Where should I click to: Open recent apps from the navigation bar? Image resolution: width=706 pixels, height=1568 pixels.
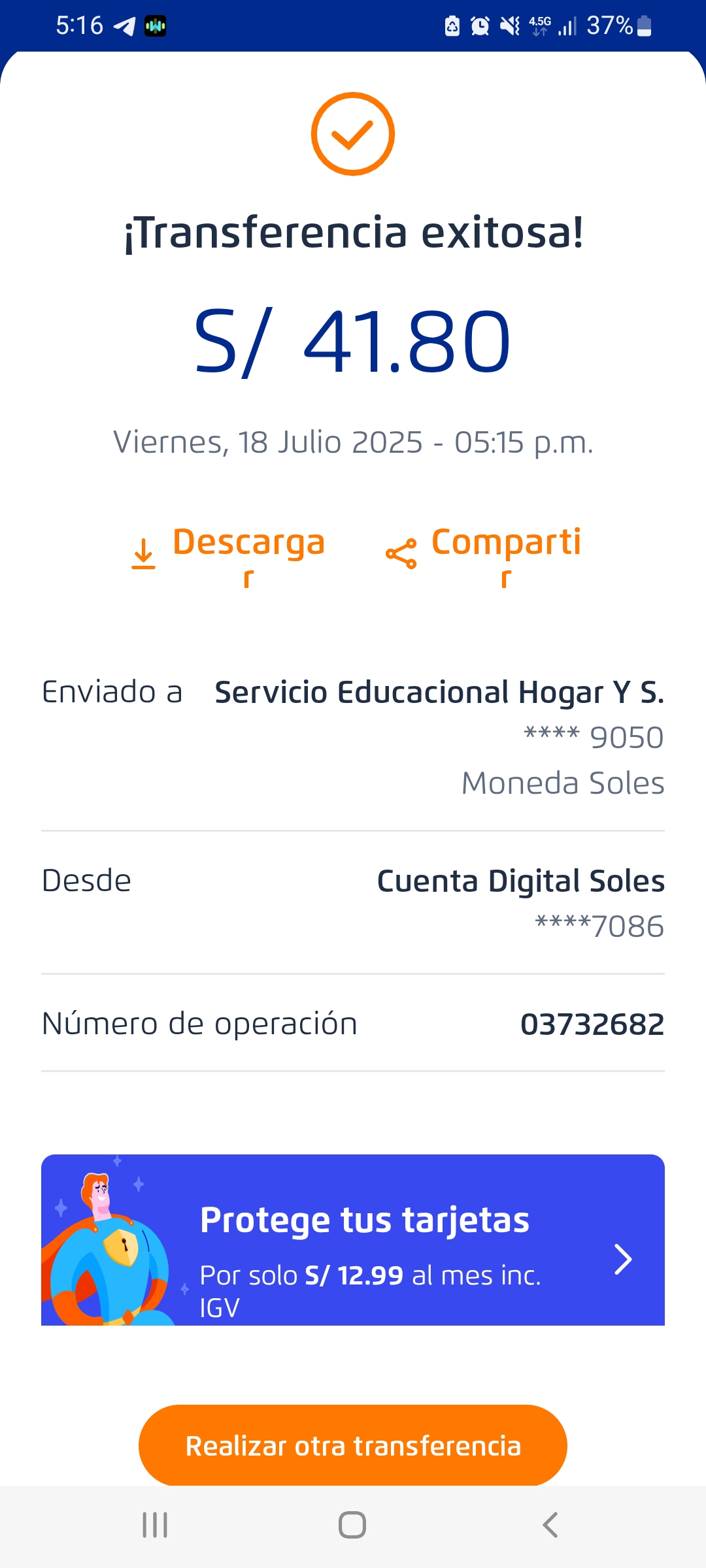[155, 1525]
